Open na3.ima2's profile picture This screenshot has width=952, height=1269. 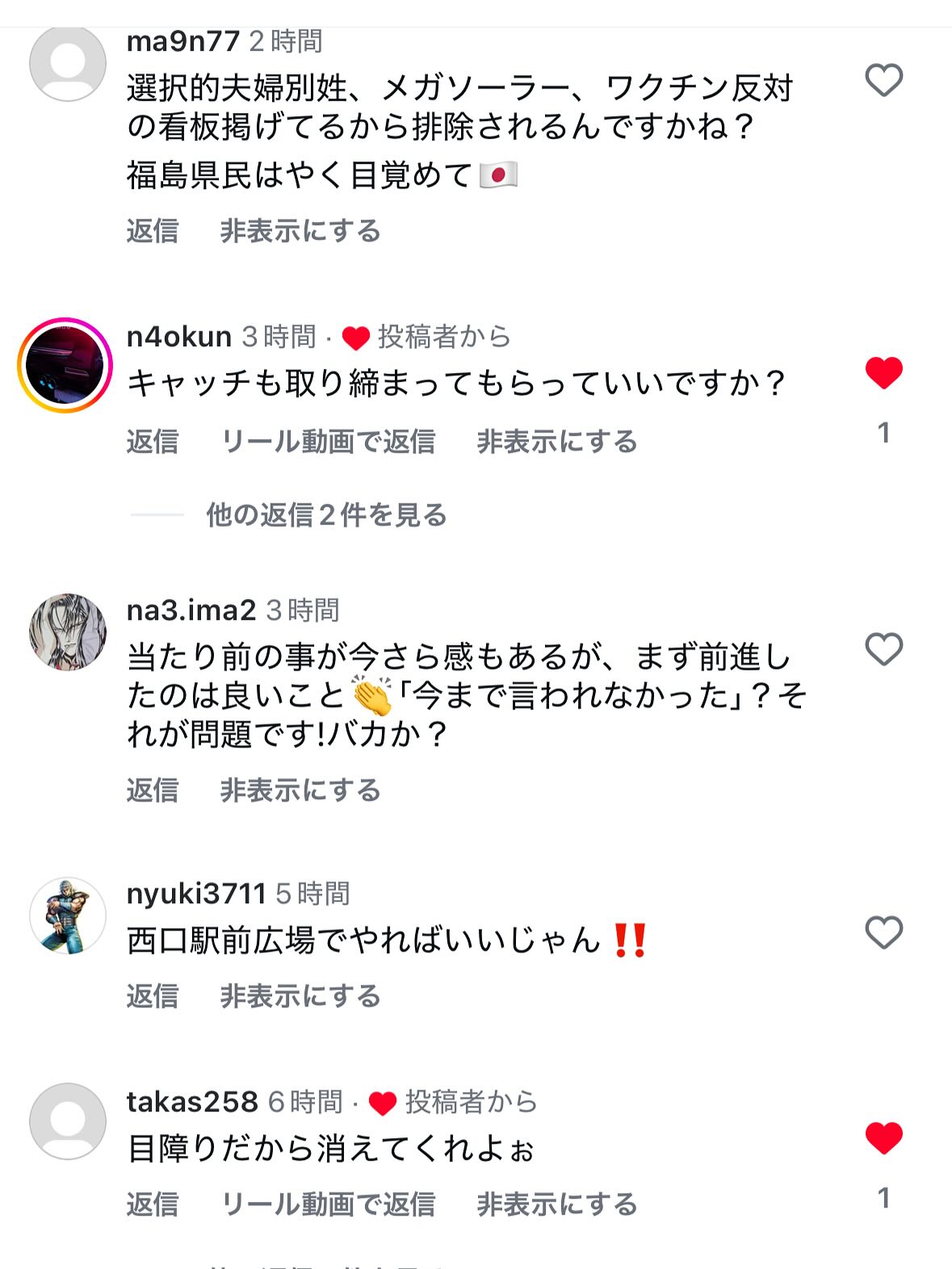point(68,632)
